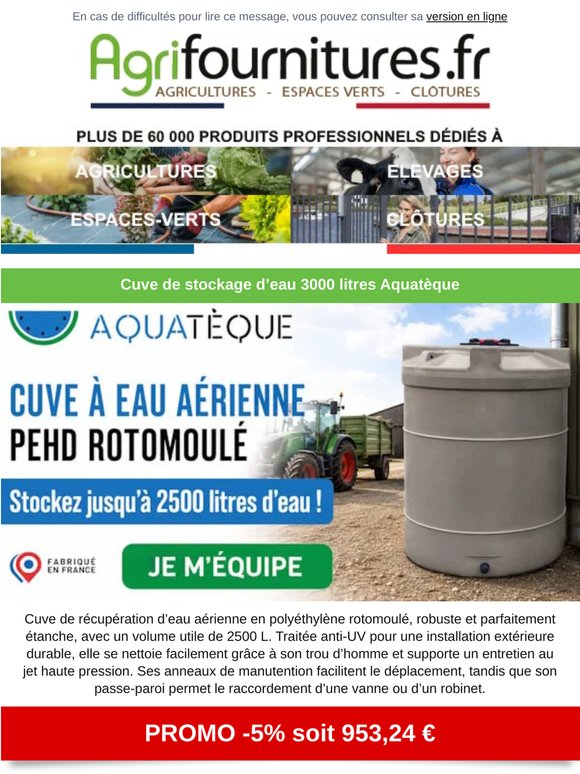Open the Promo -5% offer banner
Viewport: 580px width, 774px height.
tap(290, 733)
